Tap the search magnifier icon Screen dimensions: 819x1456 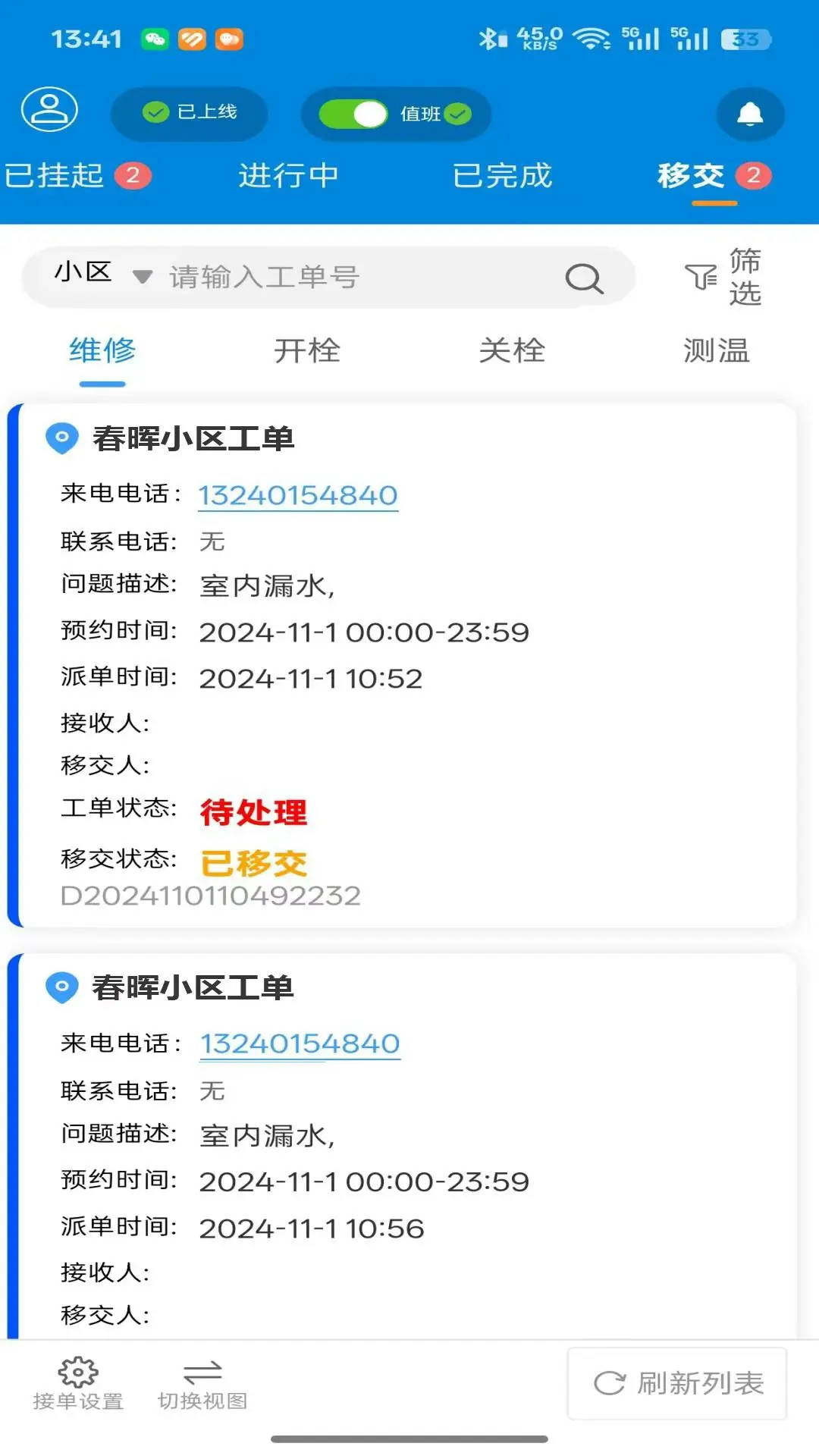582,278
